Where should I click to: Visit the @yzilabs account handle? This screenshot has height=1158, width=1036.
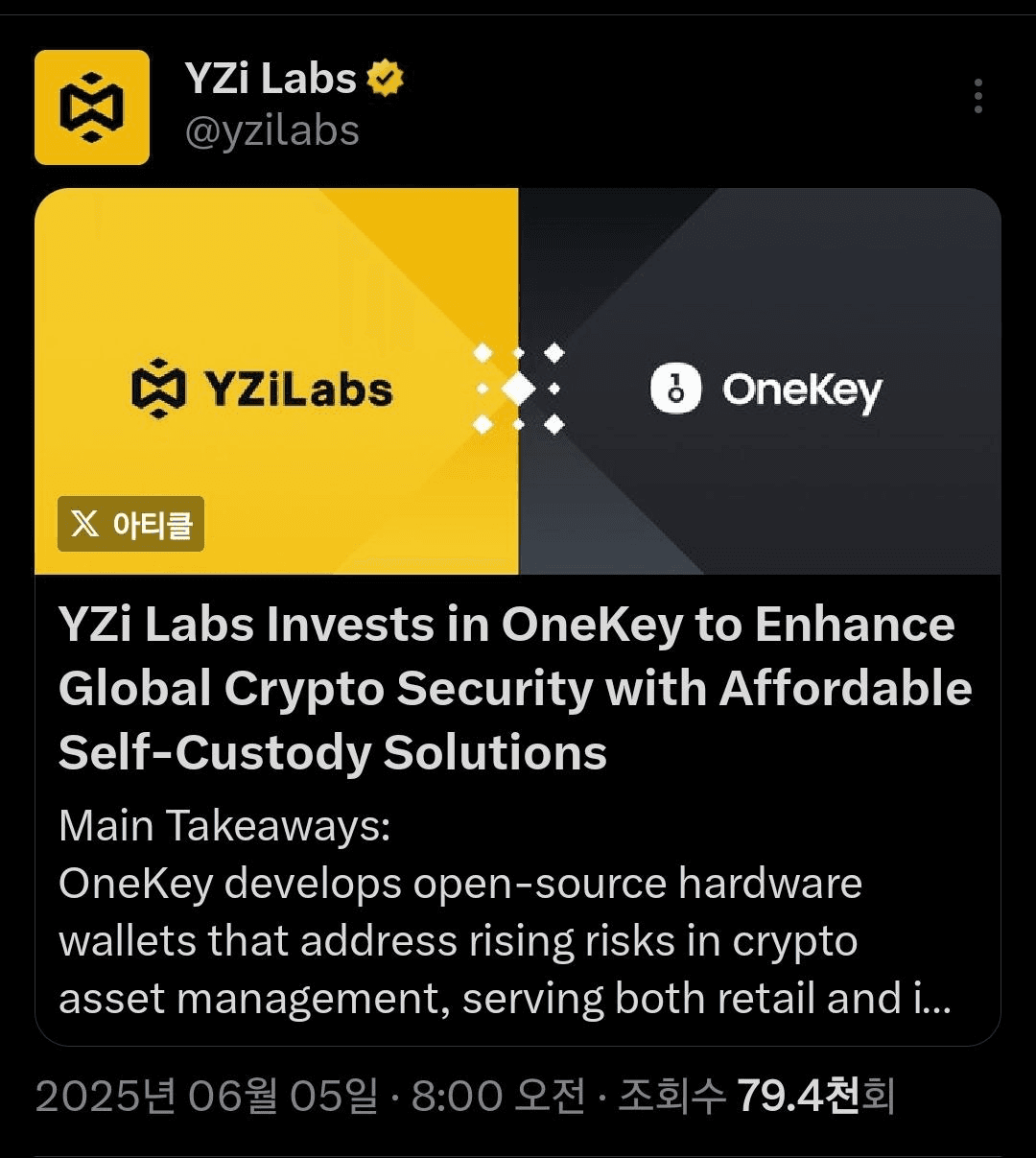272,131
